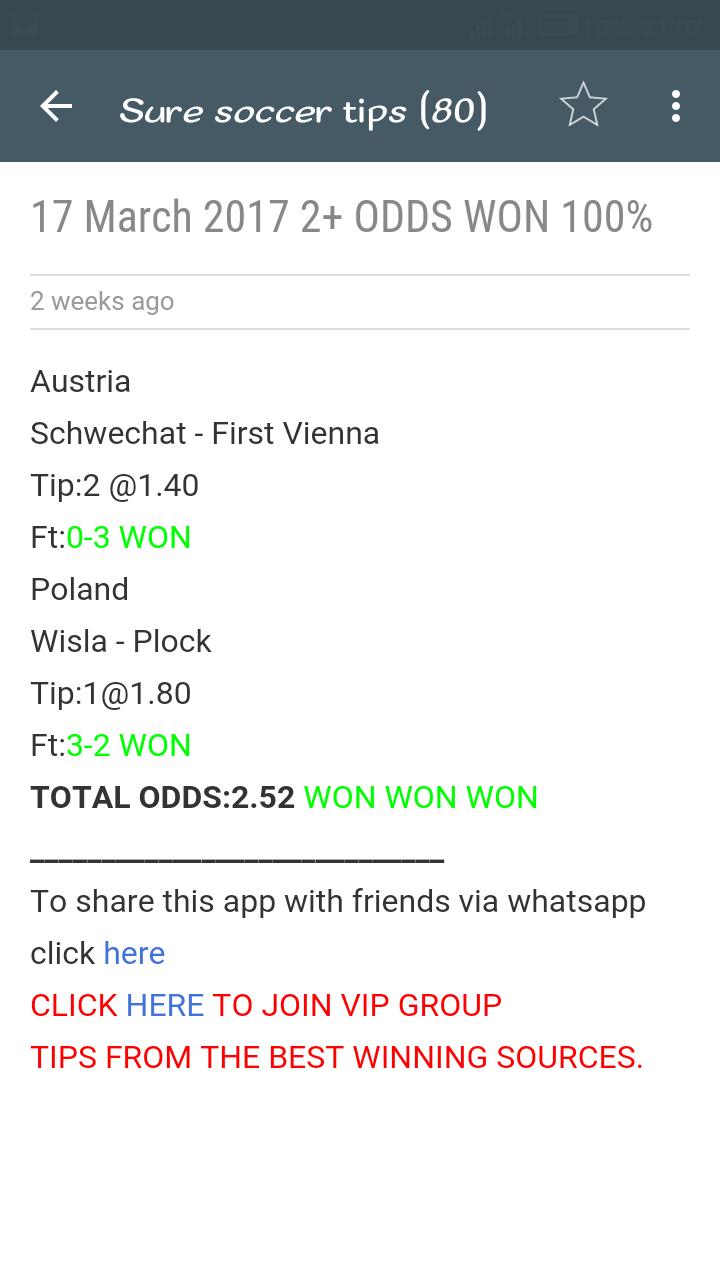The height and width of the screenshot is (1280, 720).
Task: Select the 'Schwechat - First Vienna' match
Action: [x=205, y=433]
